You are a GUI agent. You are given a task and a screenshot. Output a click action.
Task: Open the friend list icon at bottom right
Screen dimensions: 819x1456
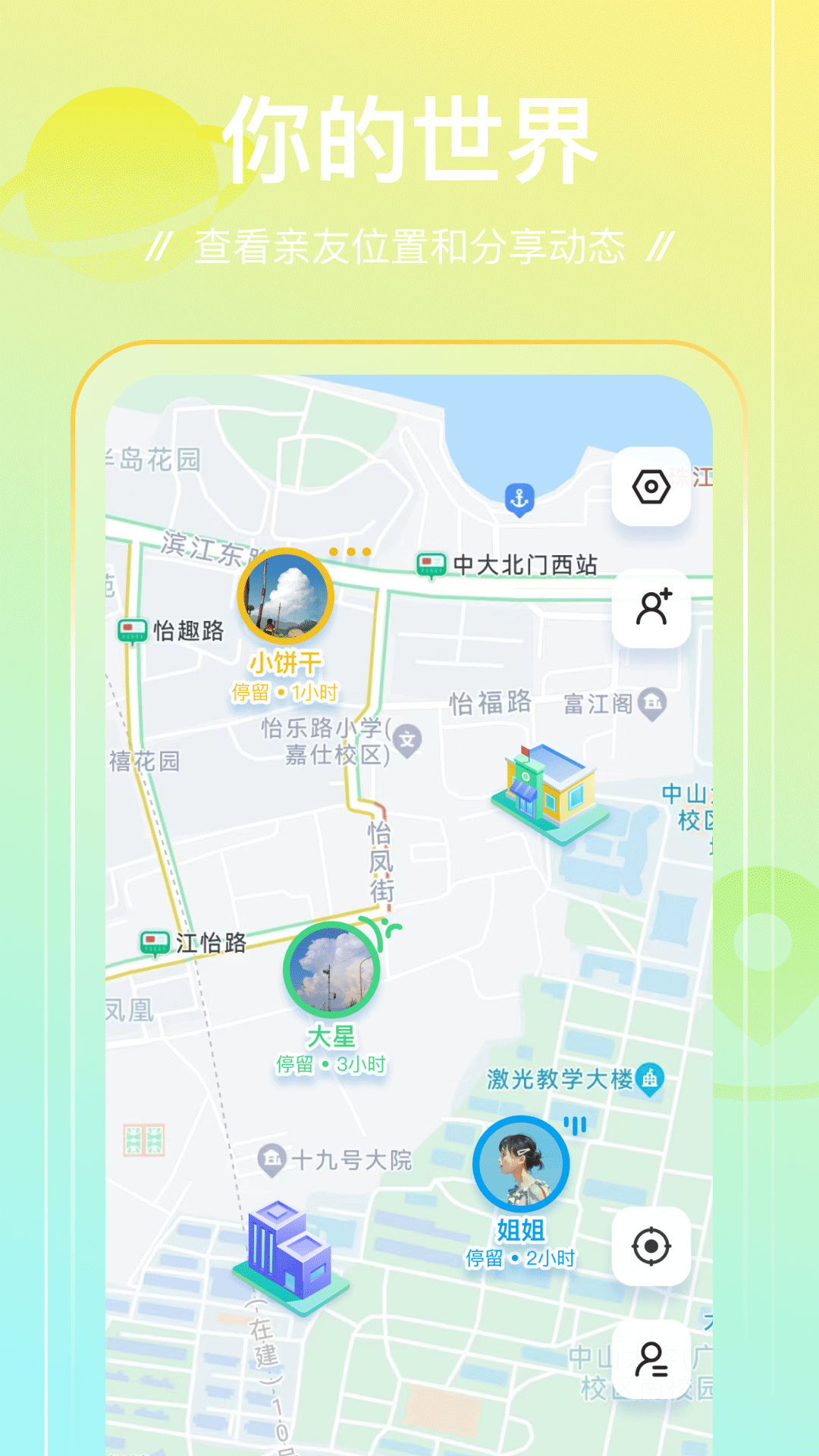(x=652, y=1357)
